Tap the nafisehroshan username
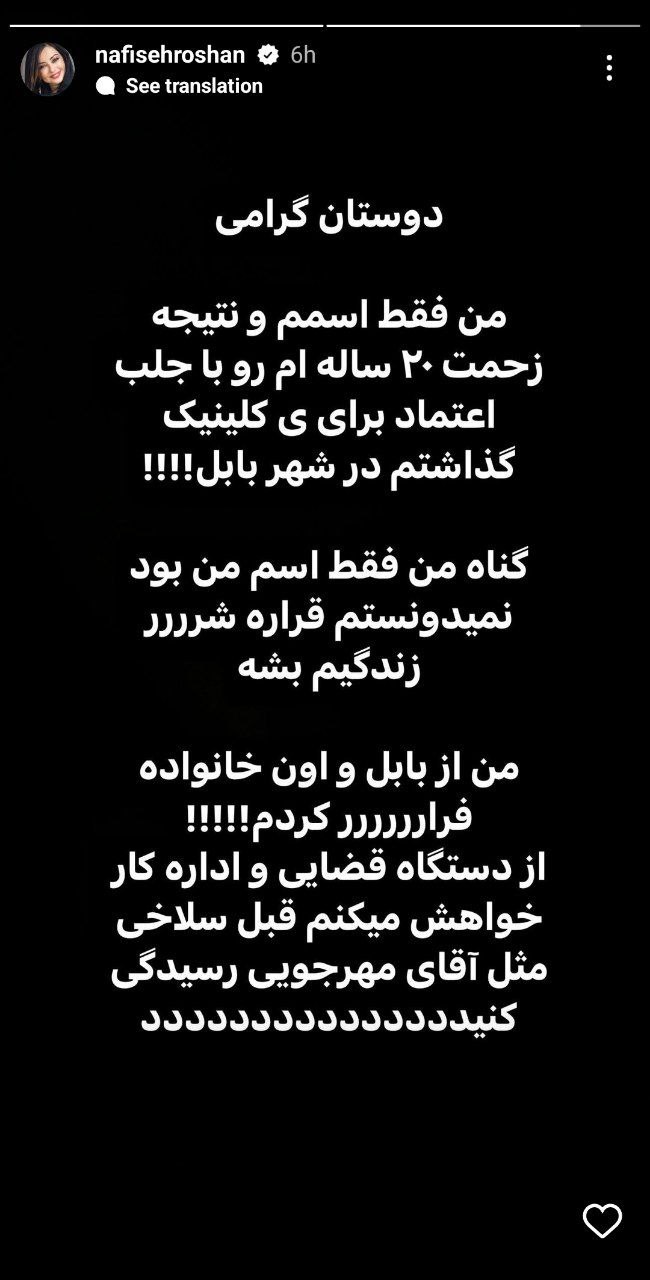650x1280 pixels. (x=174, y=55)
